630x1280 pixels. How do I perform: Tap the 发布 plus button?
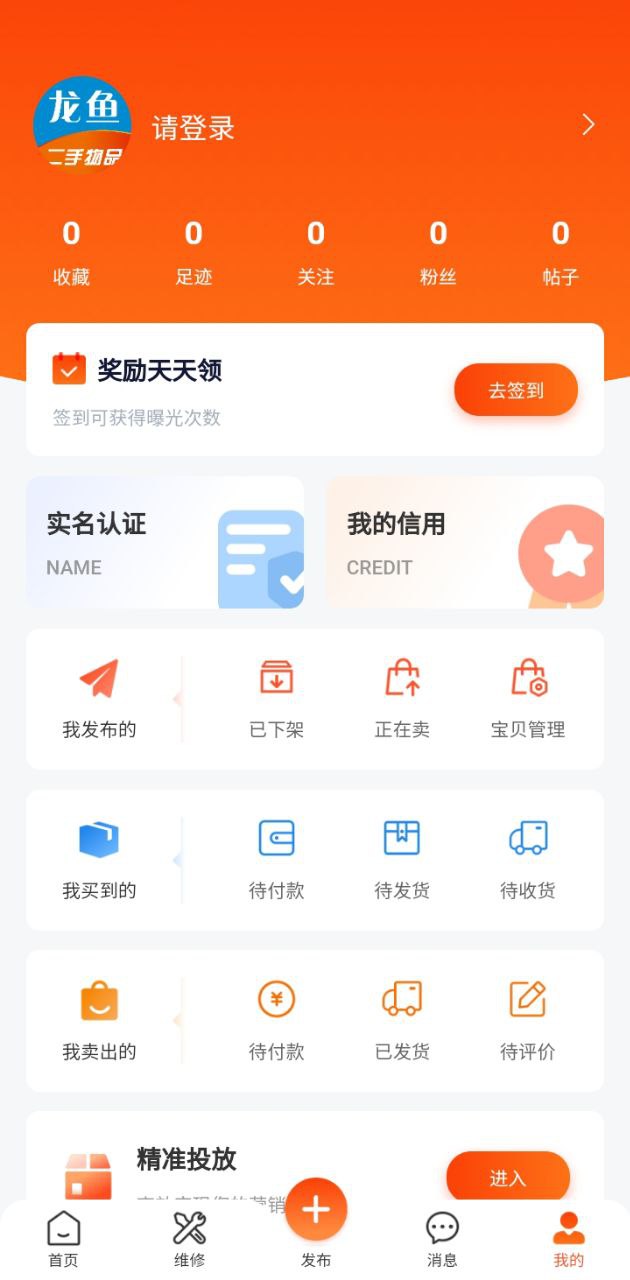316,1212
